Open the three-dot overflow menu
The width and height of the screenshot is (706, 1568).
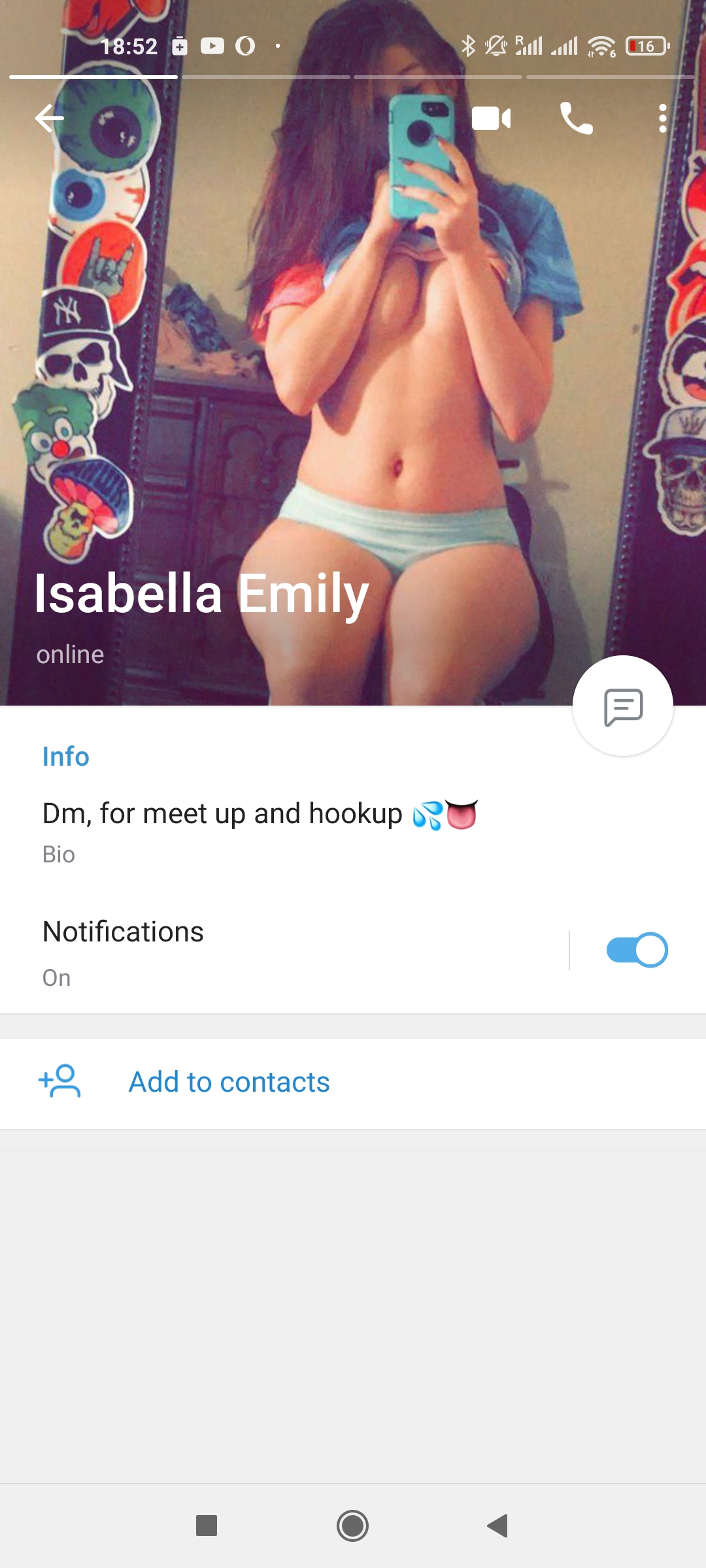(662, 118)
